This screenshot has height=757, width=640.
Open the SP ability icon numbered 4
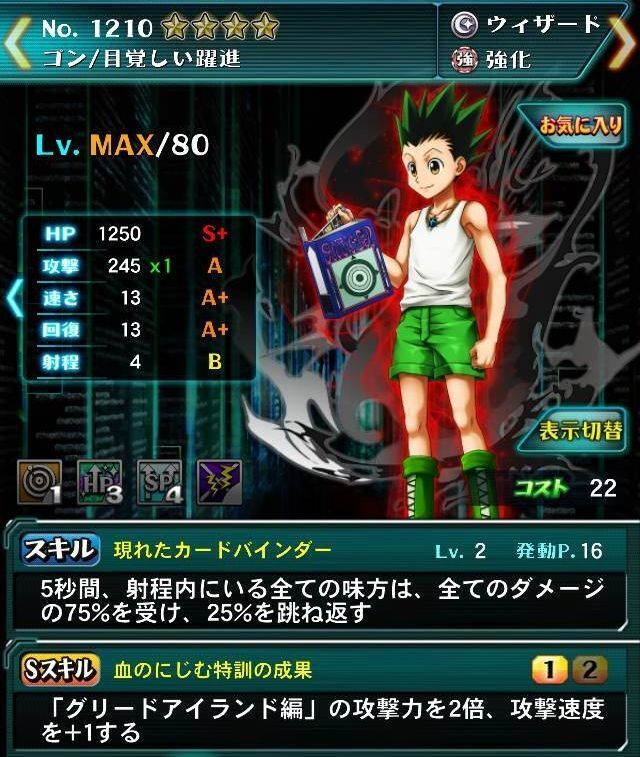coord(158,482)
